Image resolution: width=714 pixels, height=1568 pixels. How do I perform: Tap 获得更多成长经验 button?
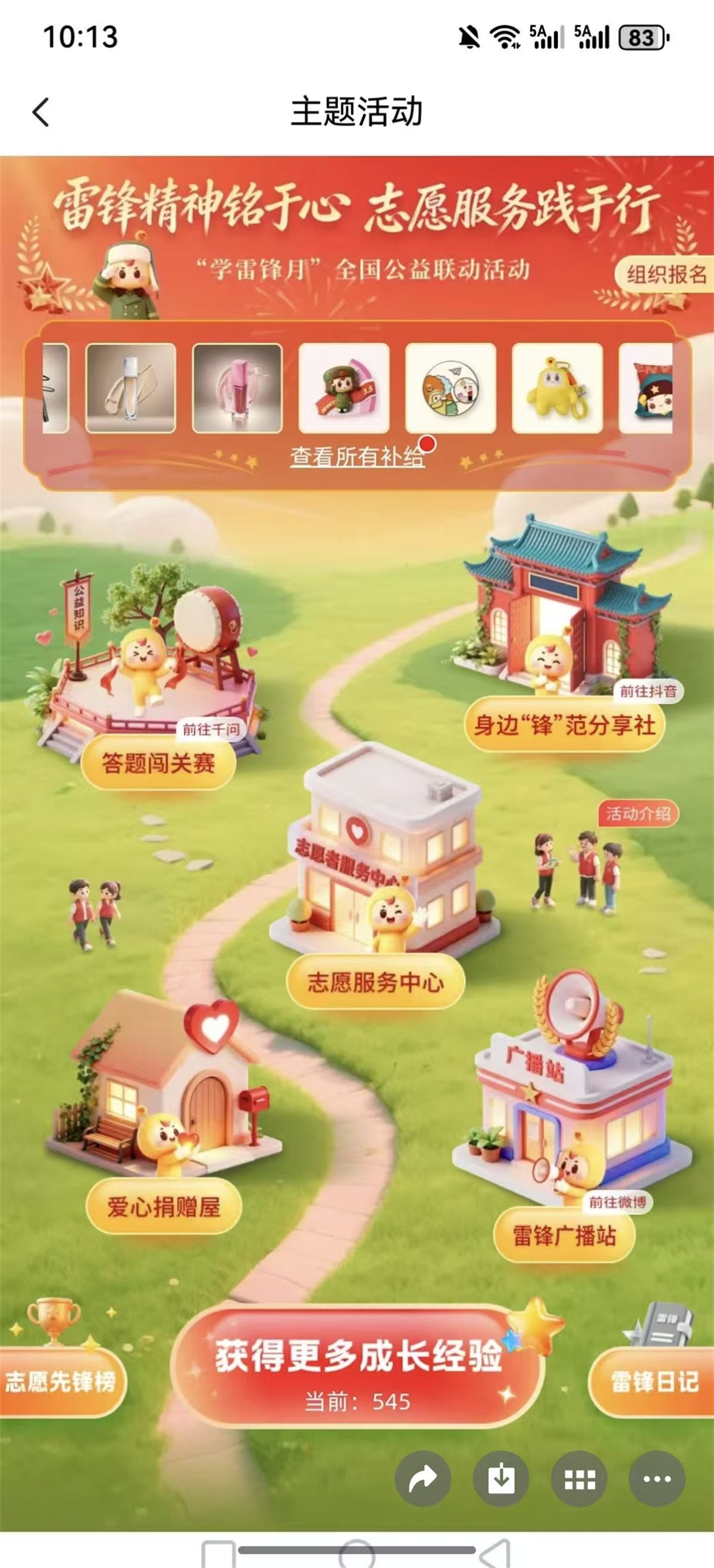pos(358,1366)
